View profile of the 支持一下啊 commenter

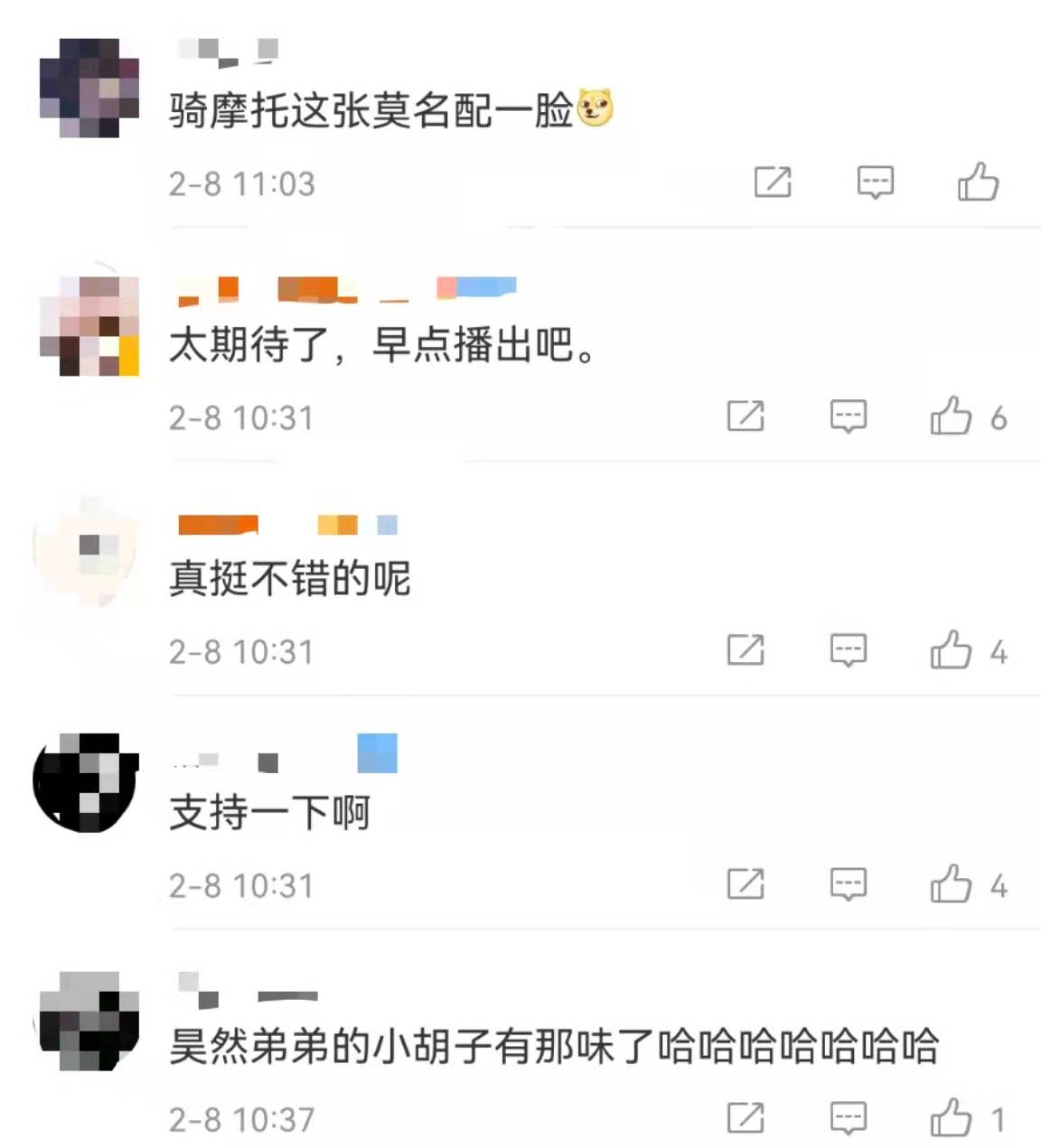point(86,782)
